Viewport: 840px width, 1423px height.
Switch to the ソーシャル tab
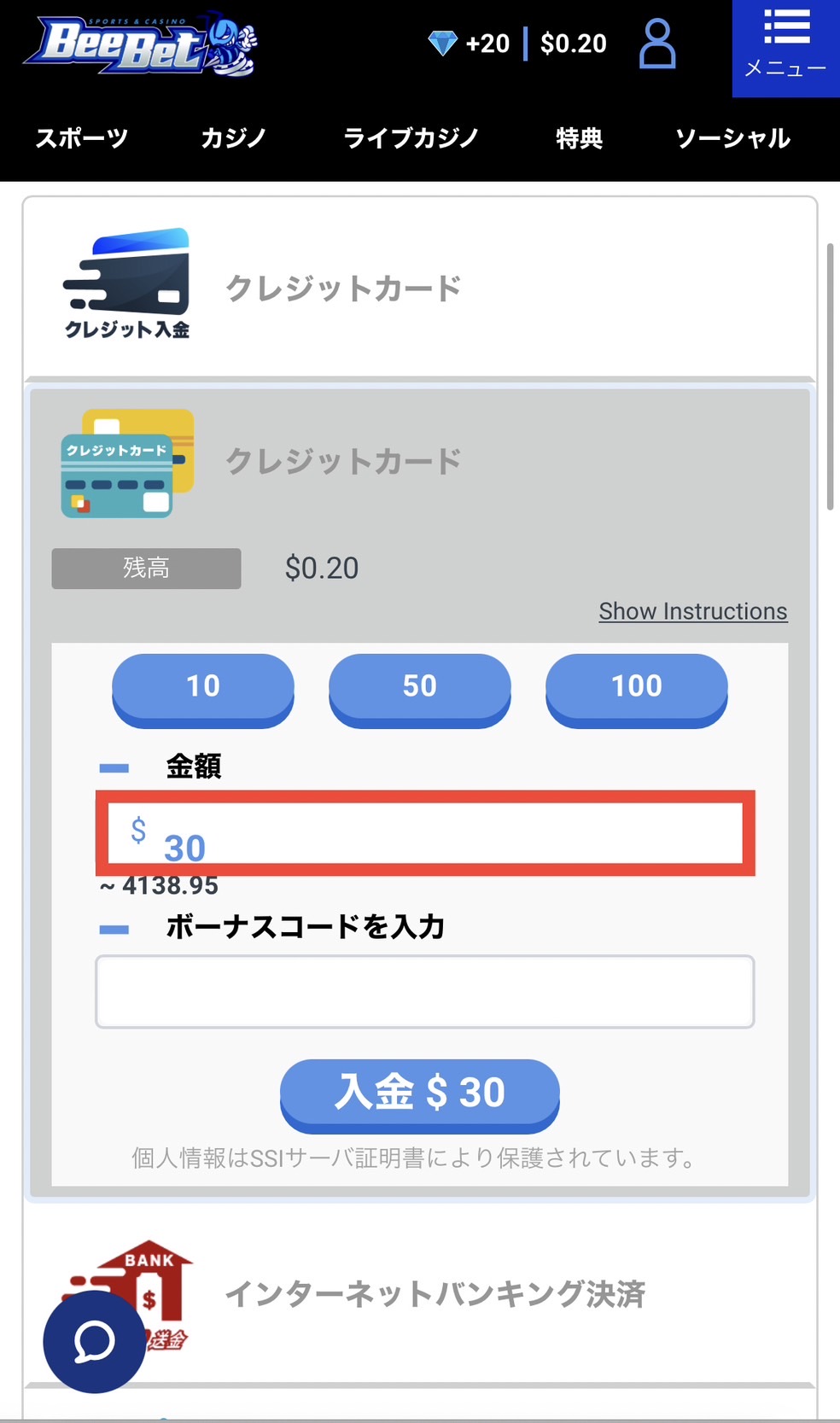click(x=732, y=138)
